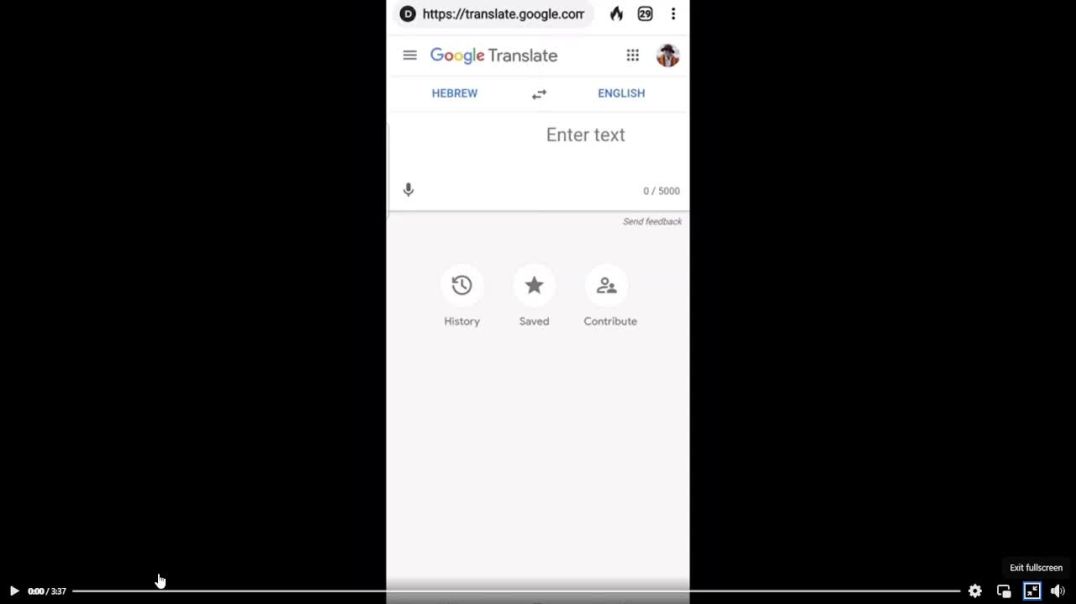
Task: Play the video
Action: pyautogui.click(x=14, y=591)
